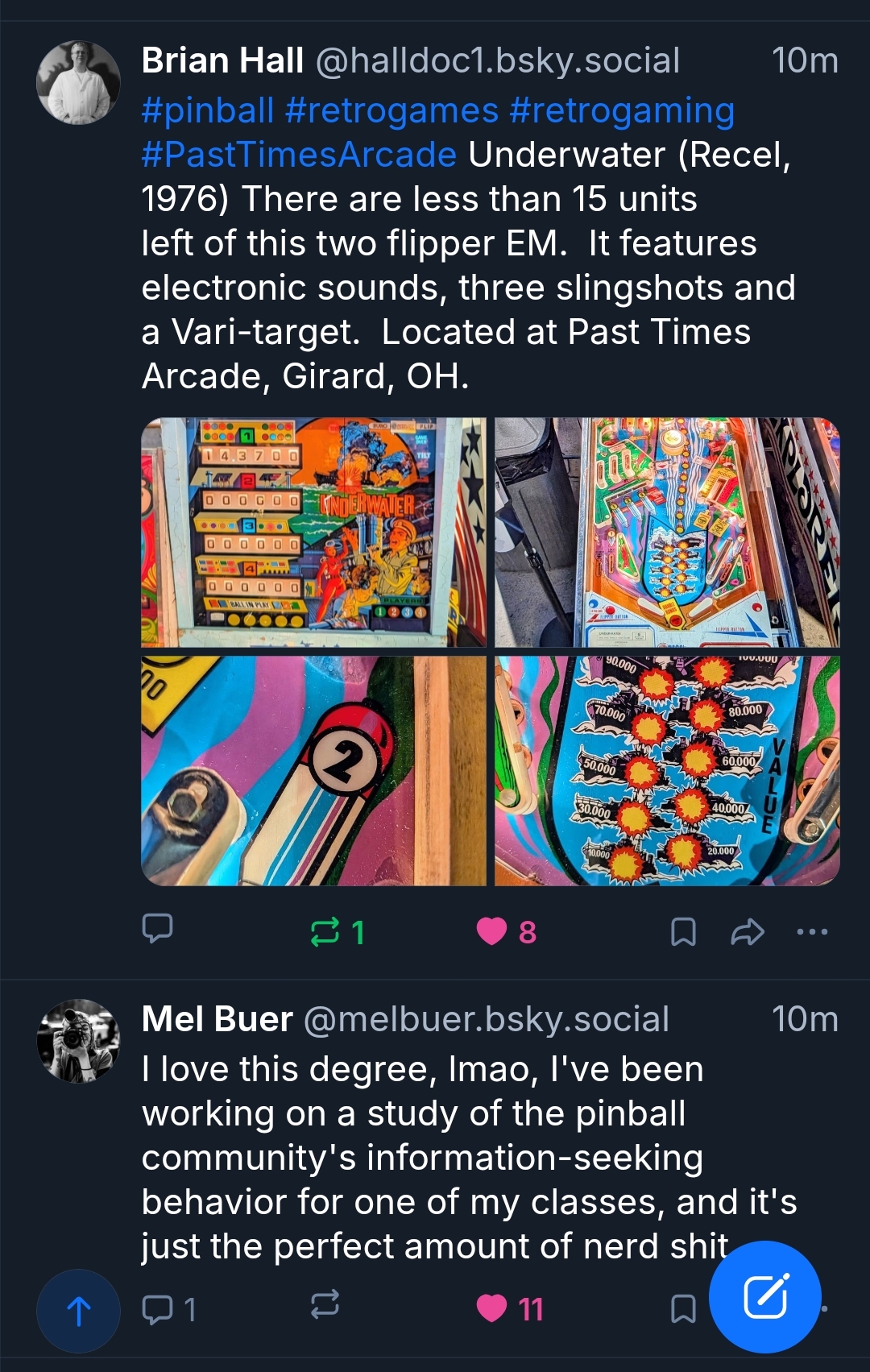Open Brian Hall's profile avatar

(x=78, y=82)
